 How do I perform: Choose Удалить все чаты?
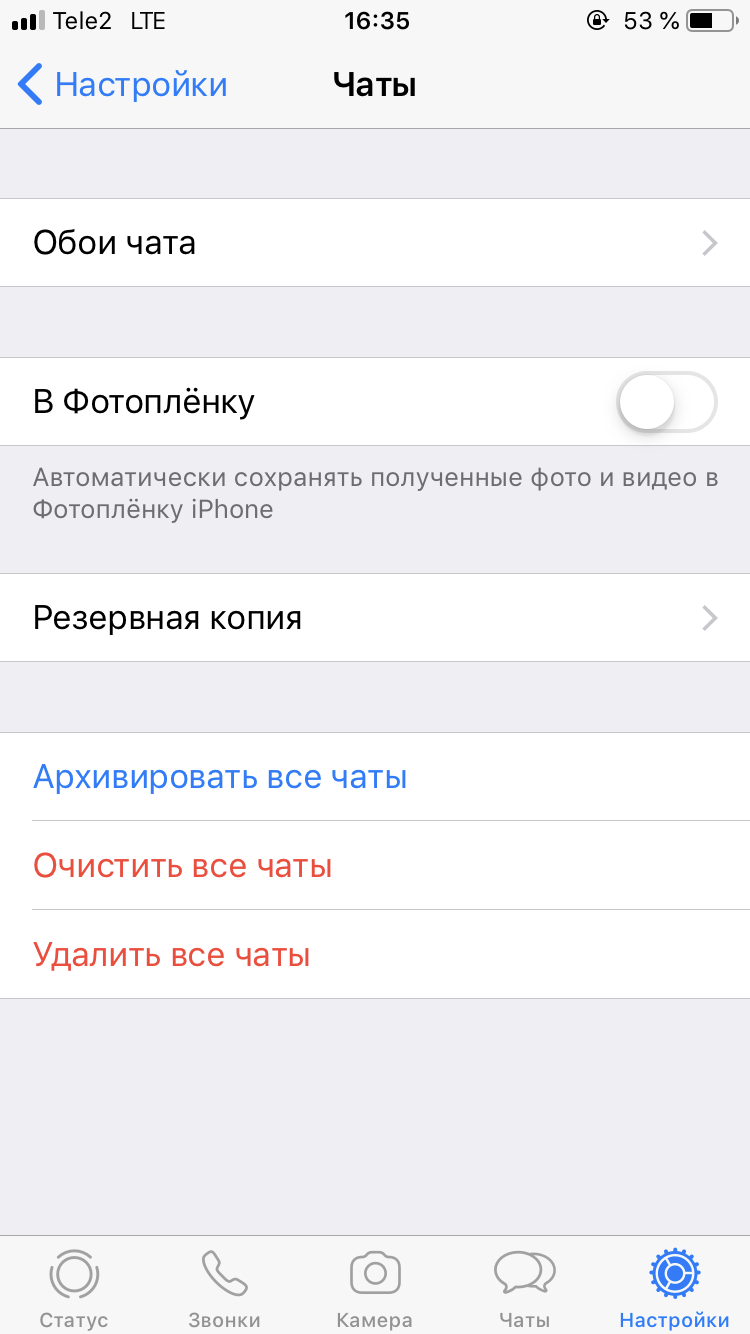click(x=172, y=955)
